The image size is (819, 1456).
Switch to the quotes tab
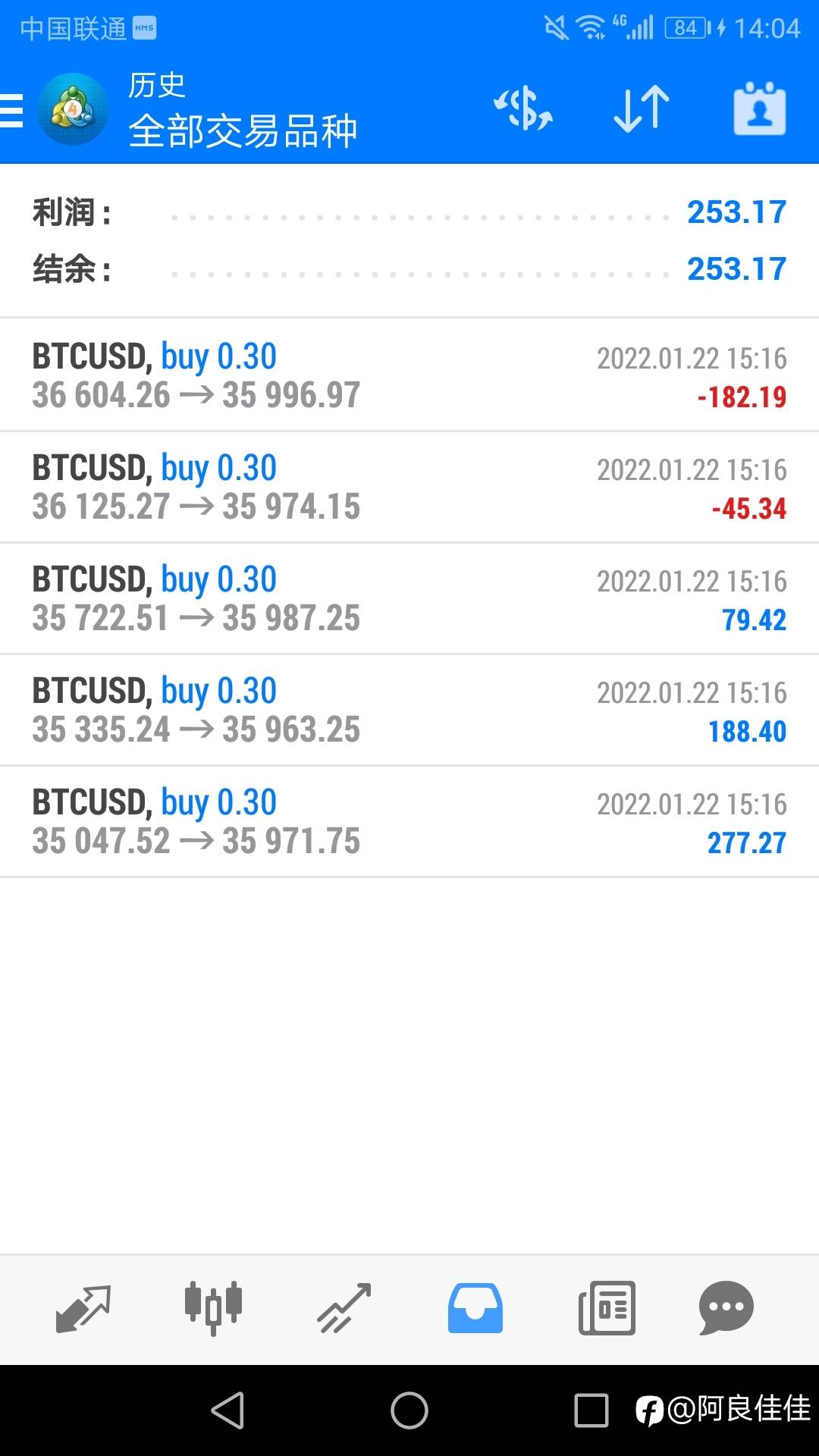pos(83,1308)
